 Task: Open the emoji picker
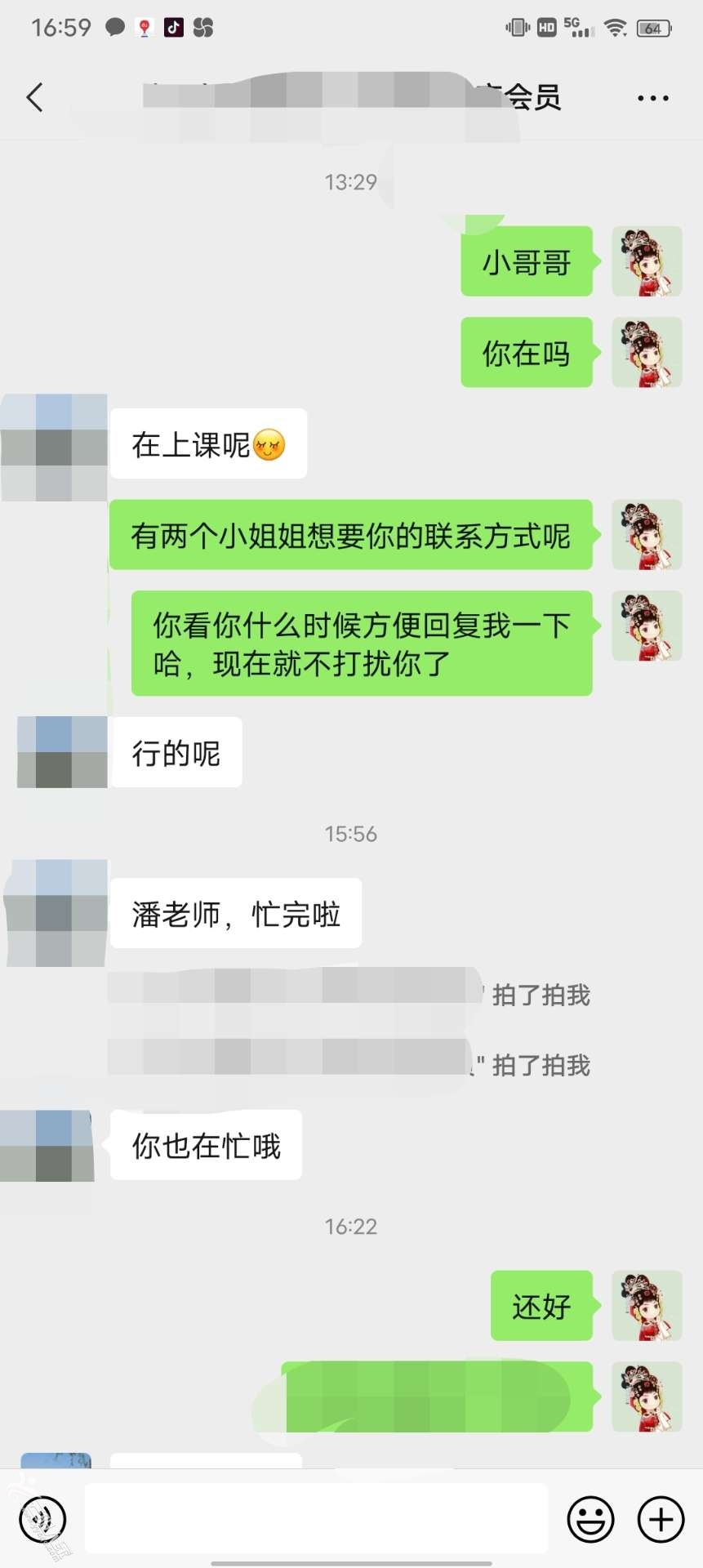(x=590, y=1520)
